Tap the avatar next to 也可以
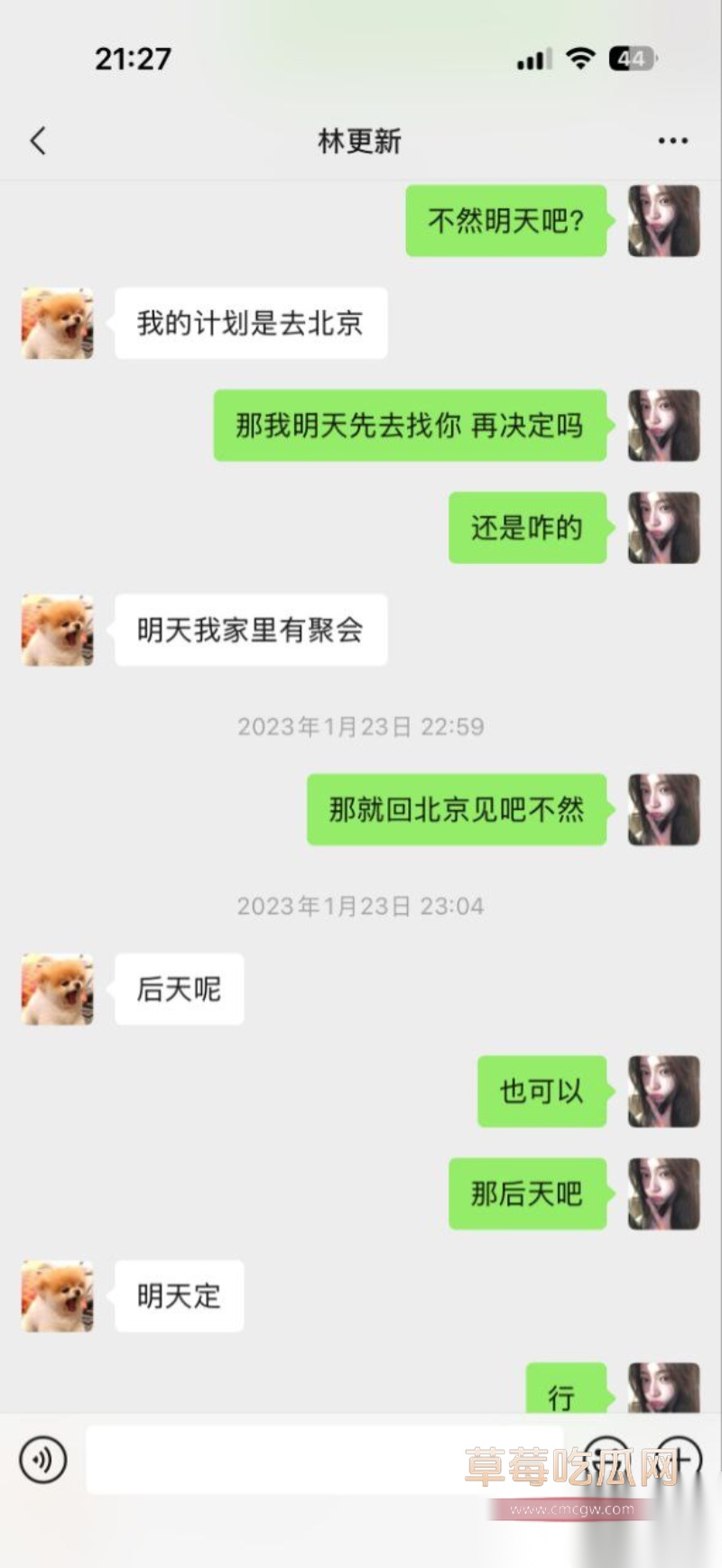Viewport: 722px width, 1568px height. point(663,1092)
